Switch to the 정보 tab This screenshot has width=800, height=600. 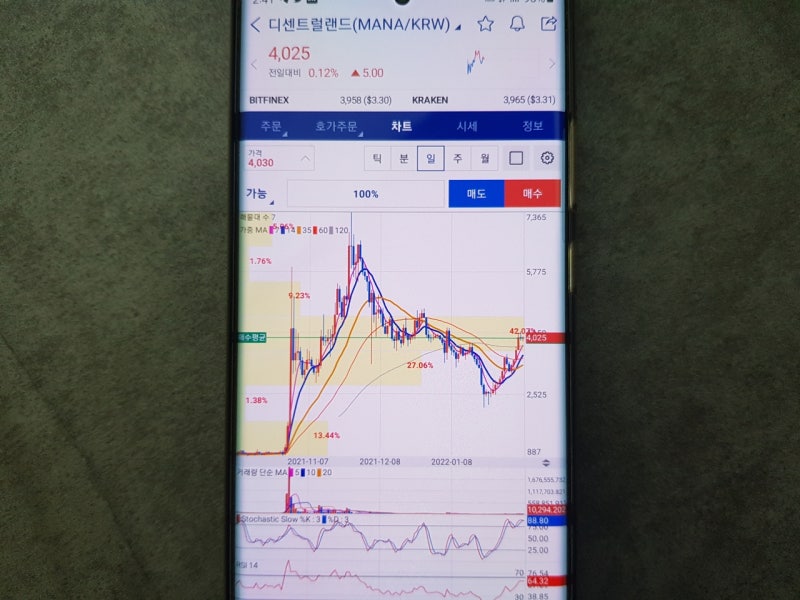pos(532,127)
